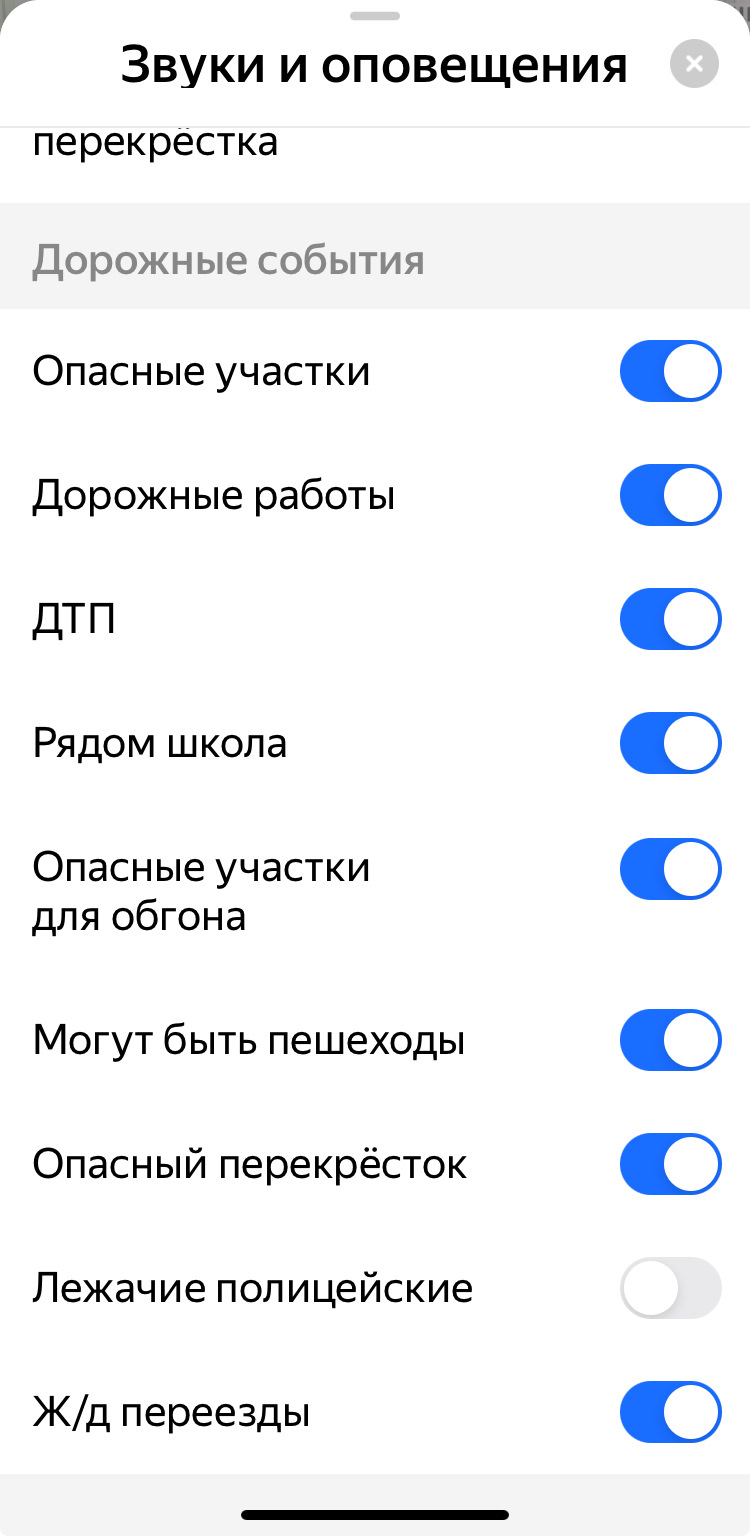
Task: Switch off Рядом школа alert
Action: coord(670,743)
